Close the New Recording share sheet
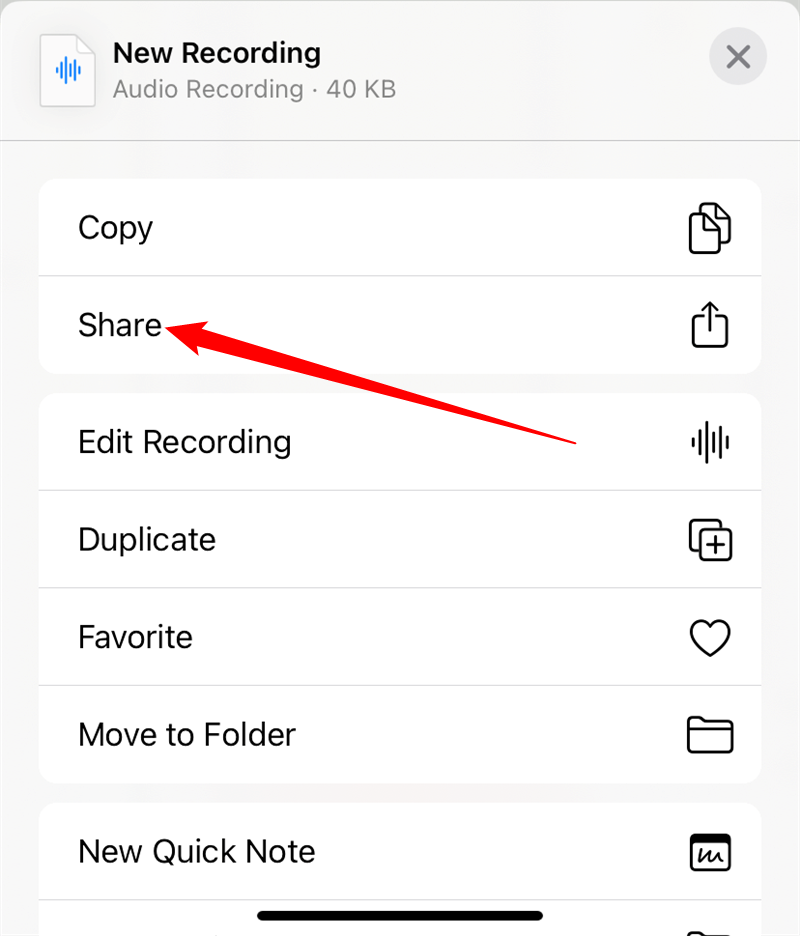The height and width of the screenshot is (936, 800). click(738, 57)
